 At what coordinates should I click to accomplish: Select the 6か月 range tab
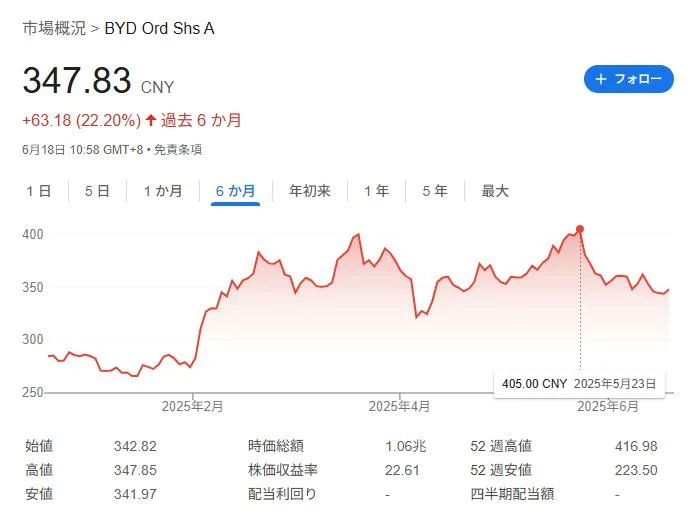pyautogui.click(x=235, y=190)
